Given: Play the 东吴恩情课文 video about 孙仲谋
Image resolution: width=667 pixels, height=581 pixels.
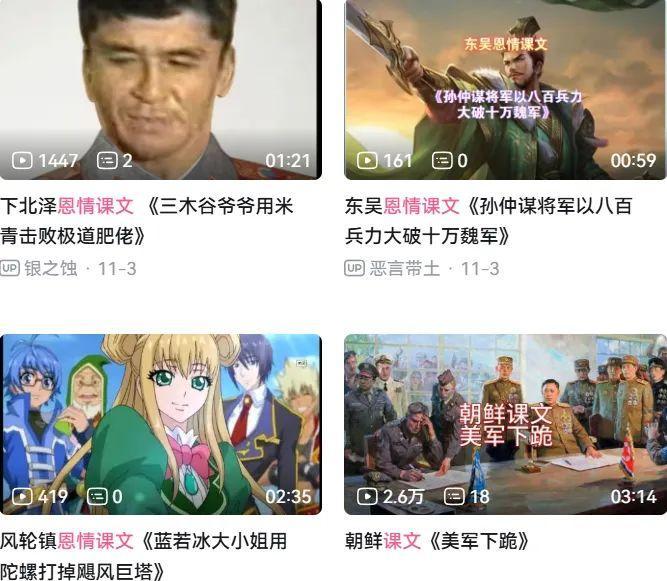Looking at the screenshot, I should (x=505, y=88).
